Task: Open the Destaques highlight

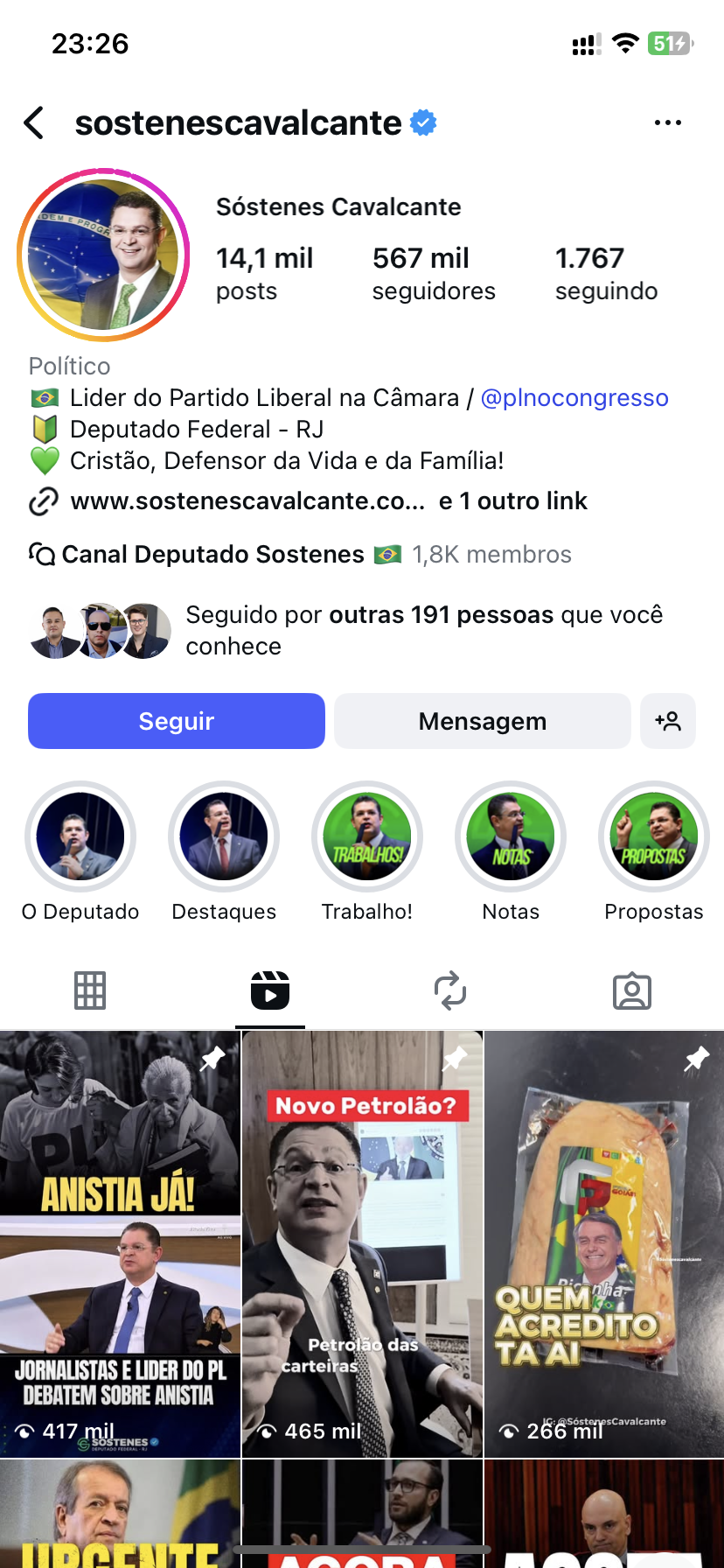Action: point(224,836)
